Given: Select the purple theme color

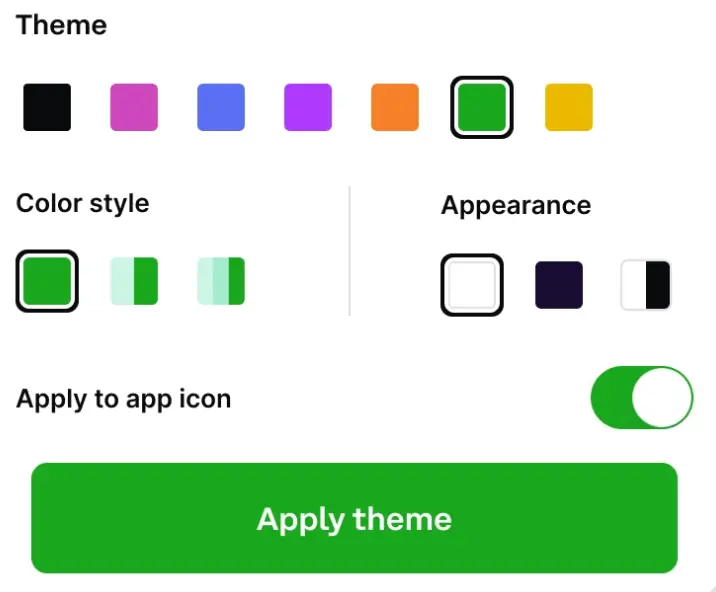Looking at the screenshot, I should point(308,107).
